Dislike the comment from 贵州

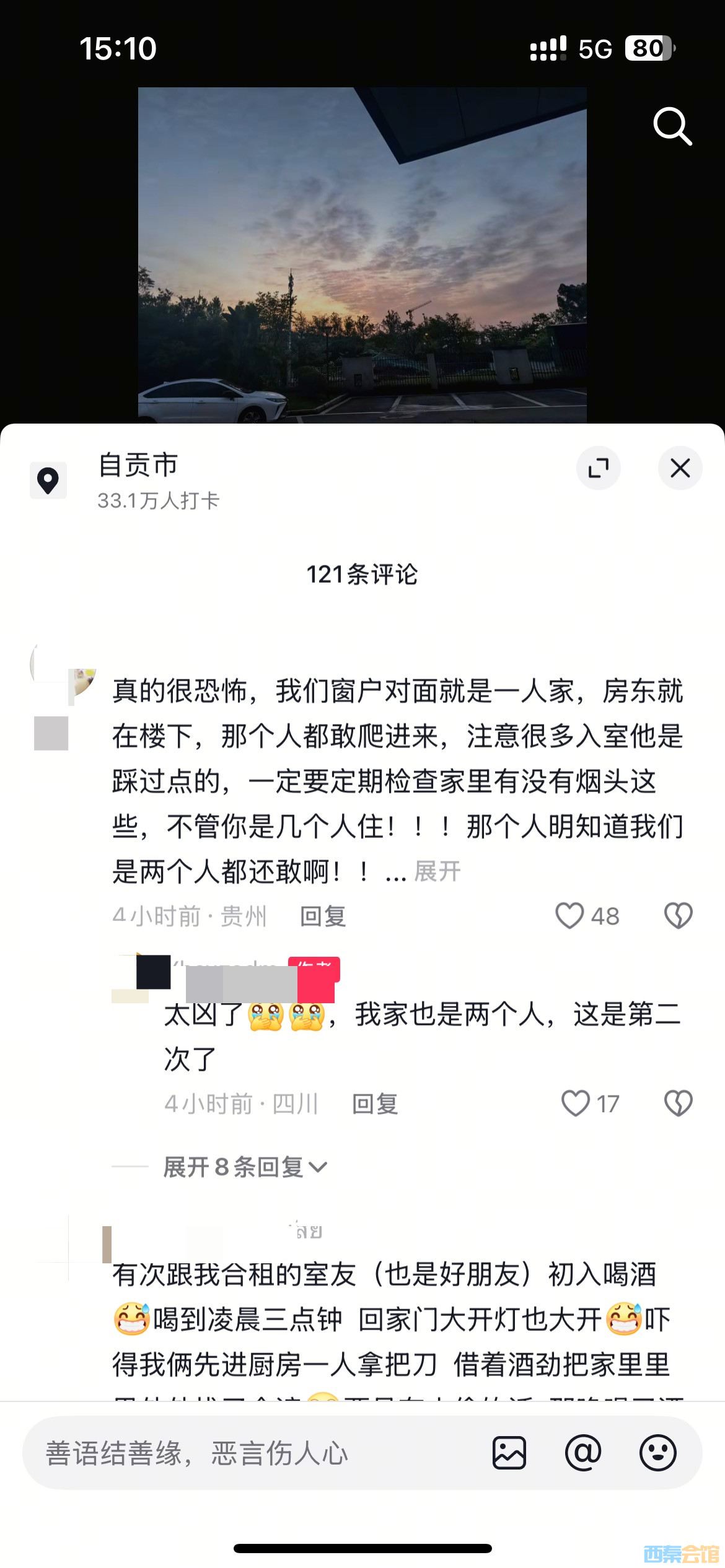[678, 916]
